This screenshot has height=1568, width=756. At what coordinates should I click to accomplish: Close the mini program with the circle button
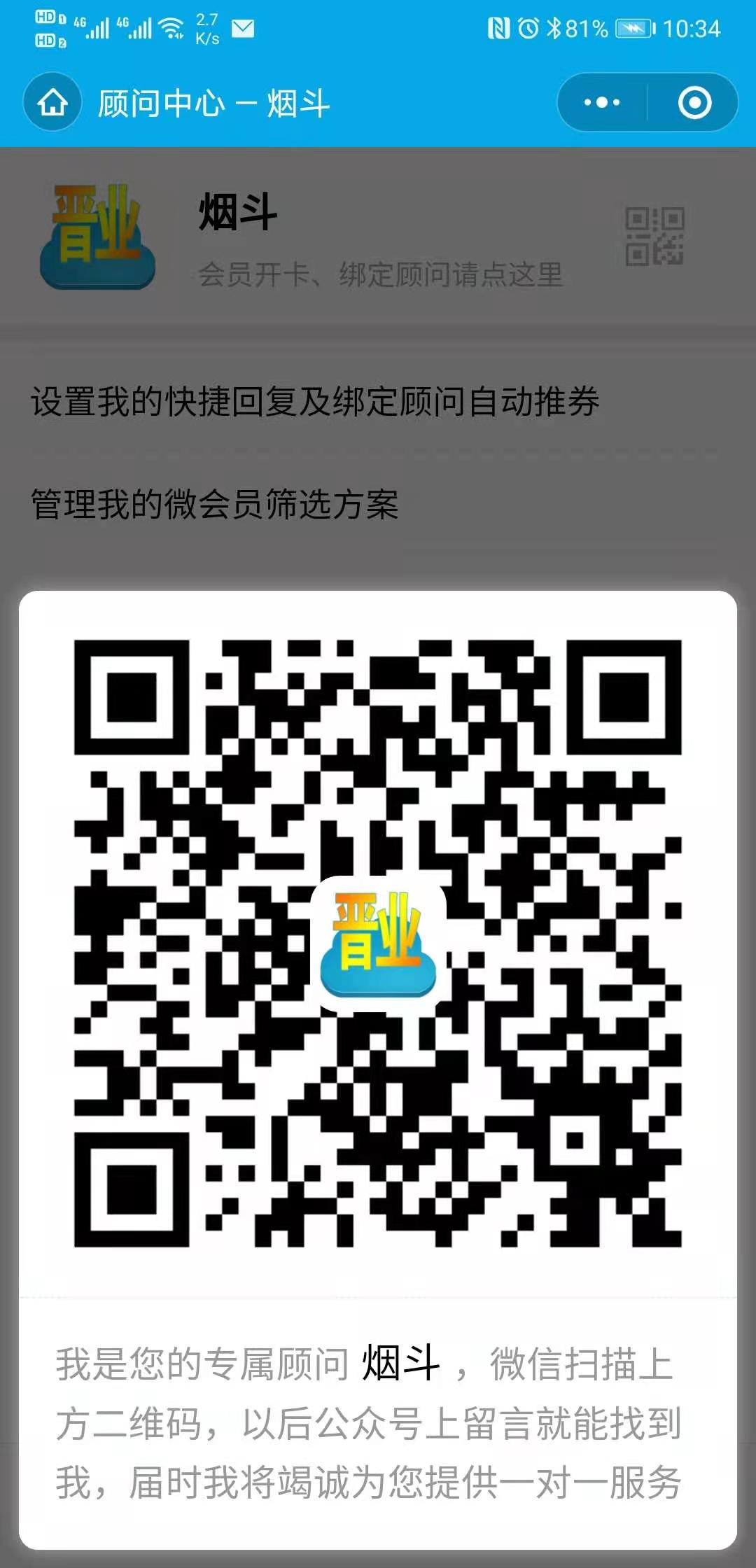click(694, 103)
